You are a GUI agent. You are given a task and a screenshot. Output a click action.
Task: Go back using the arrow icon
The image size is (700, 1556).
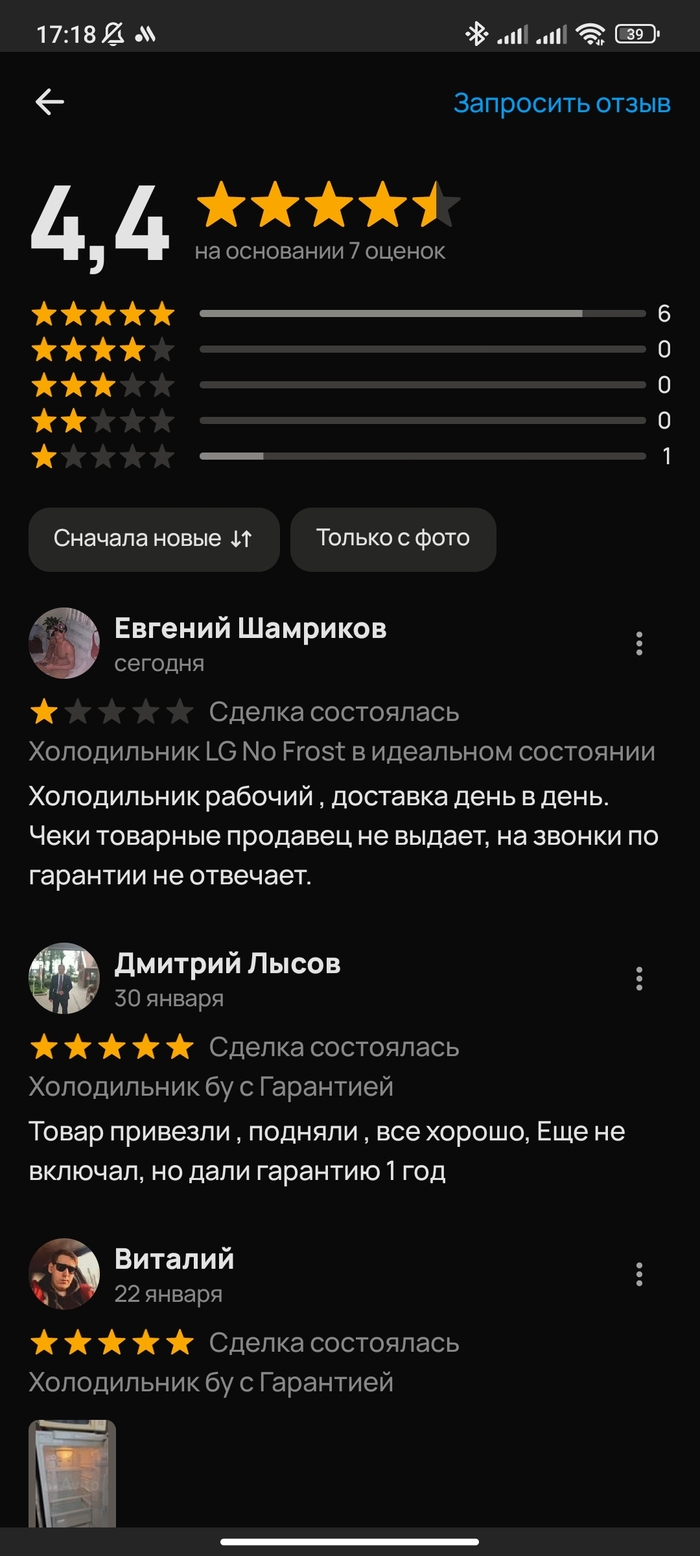tap(49, 101)
